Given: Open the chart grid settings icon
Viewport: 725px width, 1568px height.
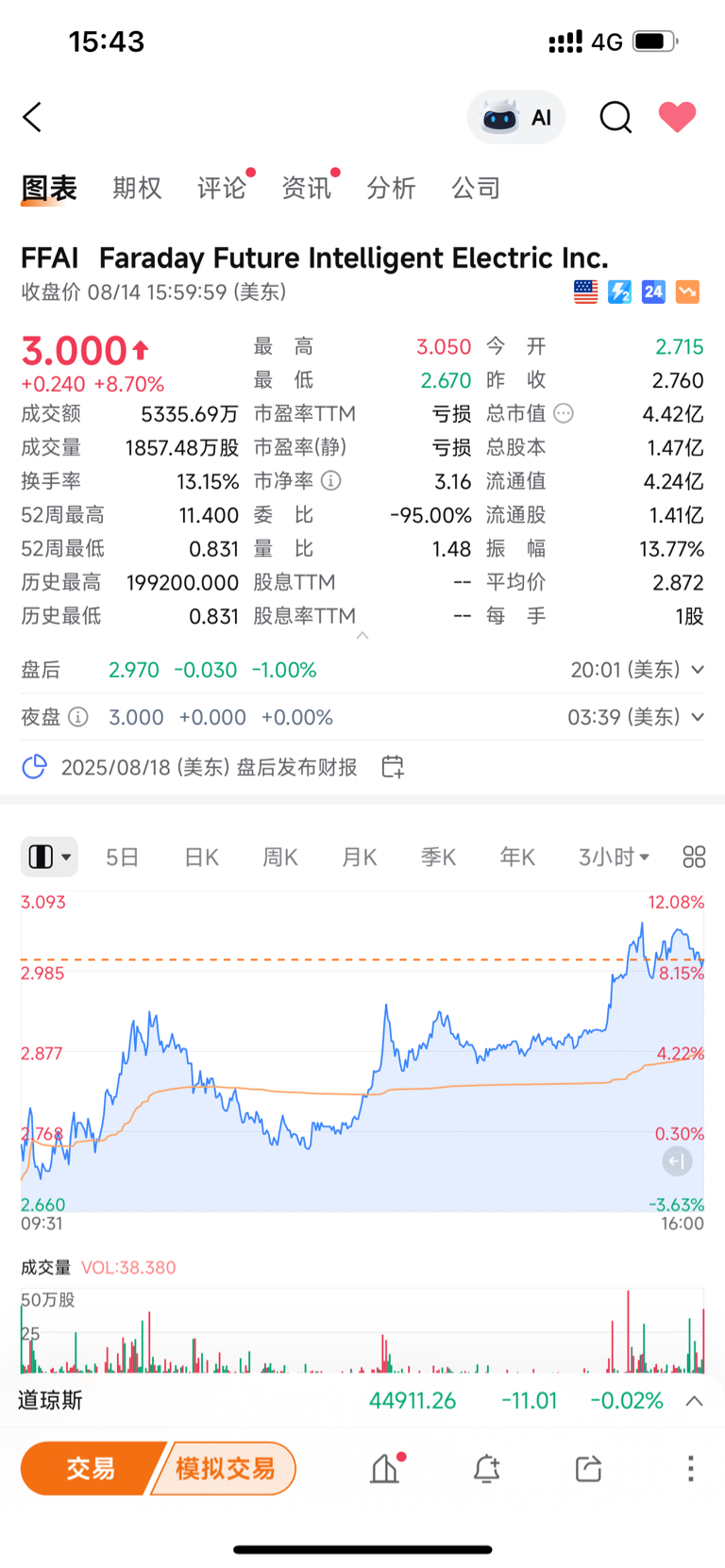Looking at the screenshot, I should click(x=694, y=857).
